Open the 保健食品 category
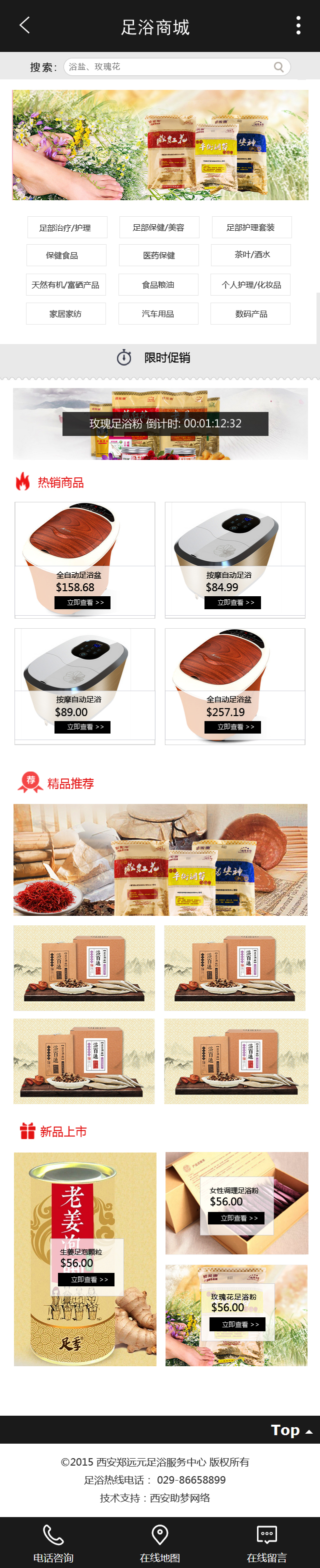Image resolution: width=320 pixels, height=1568 pixels. [66, 256]
